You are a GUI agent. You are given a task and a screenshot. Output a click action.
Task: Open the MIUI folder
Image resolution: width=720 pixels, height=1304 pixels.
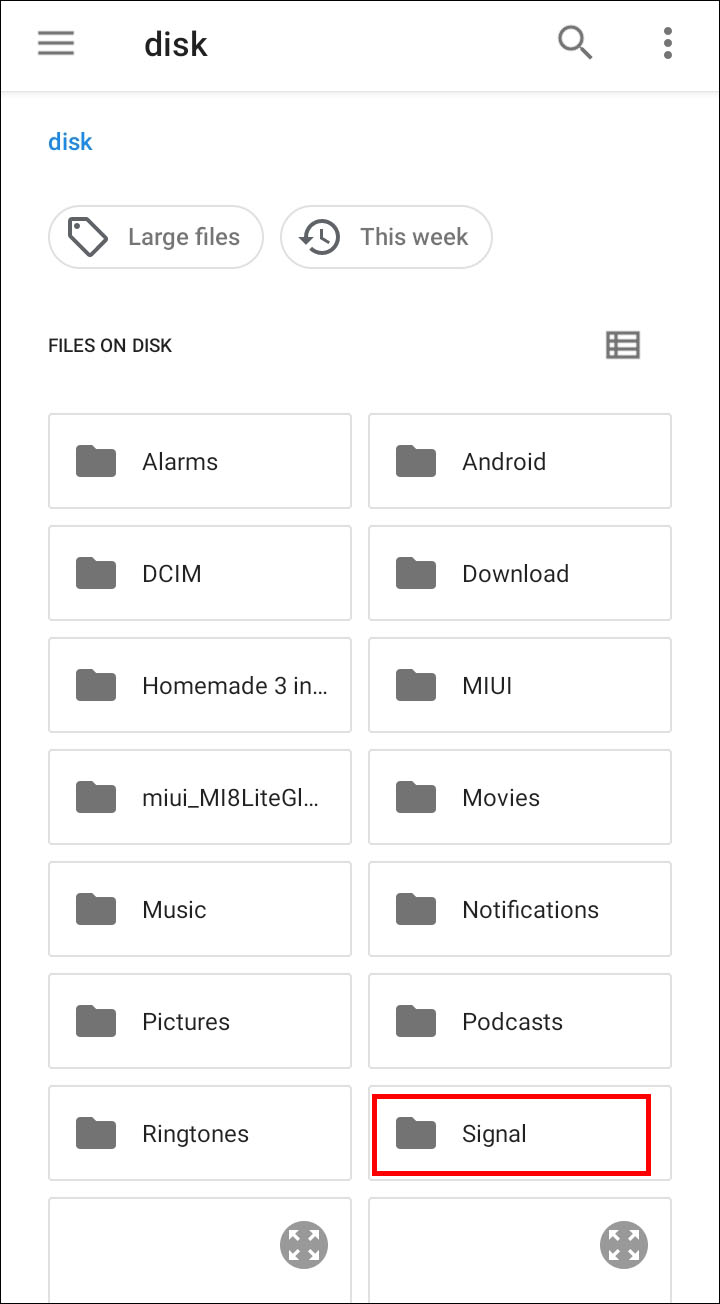(520, 685)
